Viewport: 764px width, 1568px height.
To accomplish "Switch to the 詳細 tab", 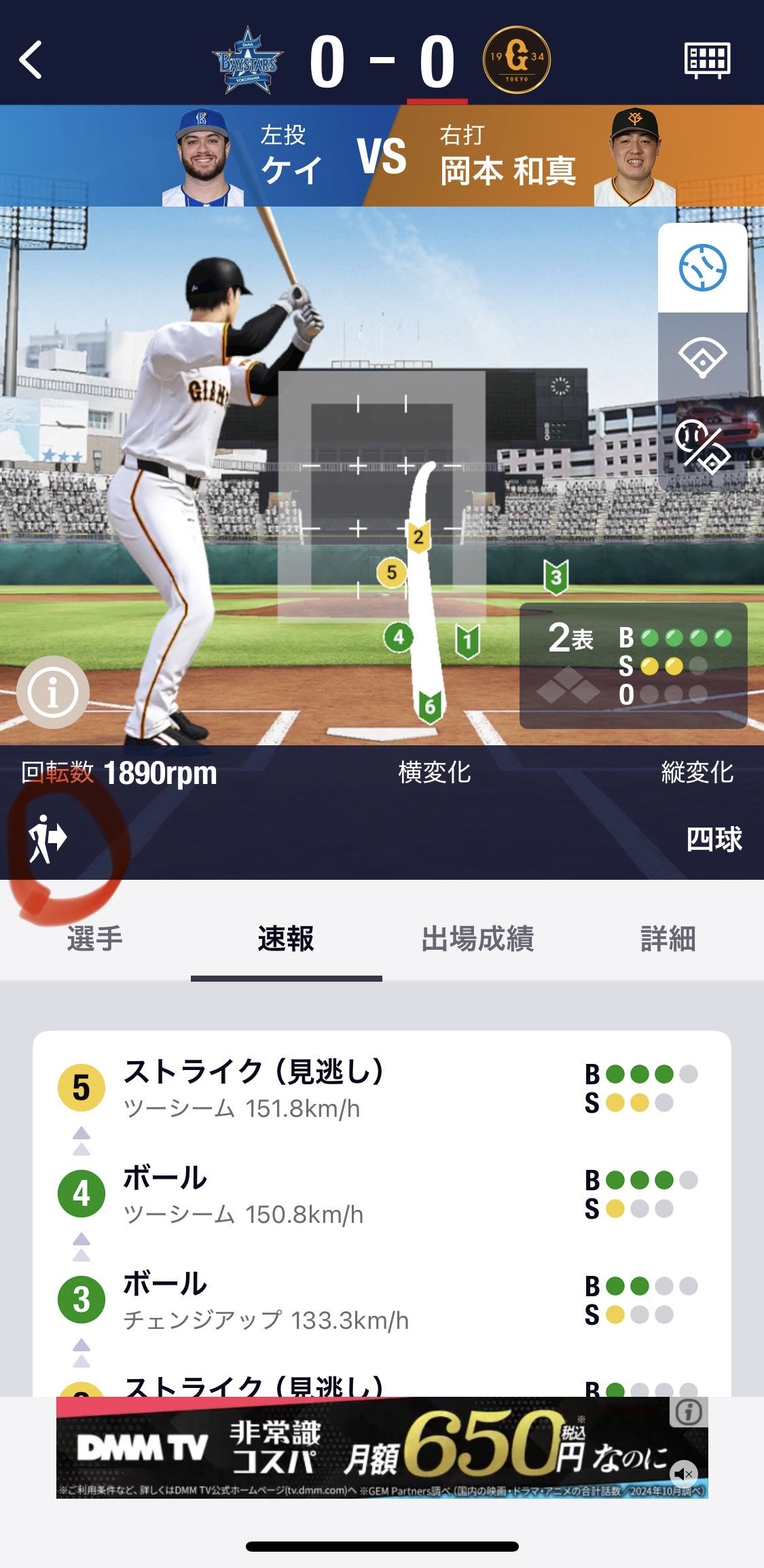I will click(x=668, y=938).
